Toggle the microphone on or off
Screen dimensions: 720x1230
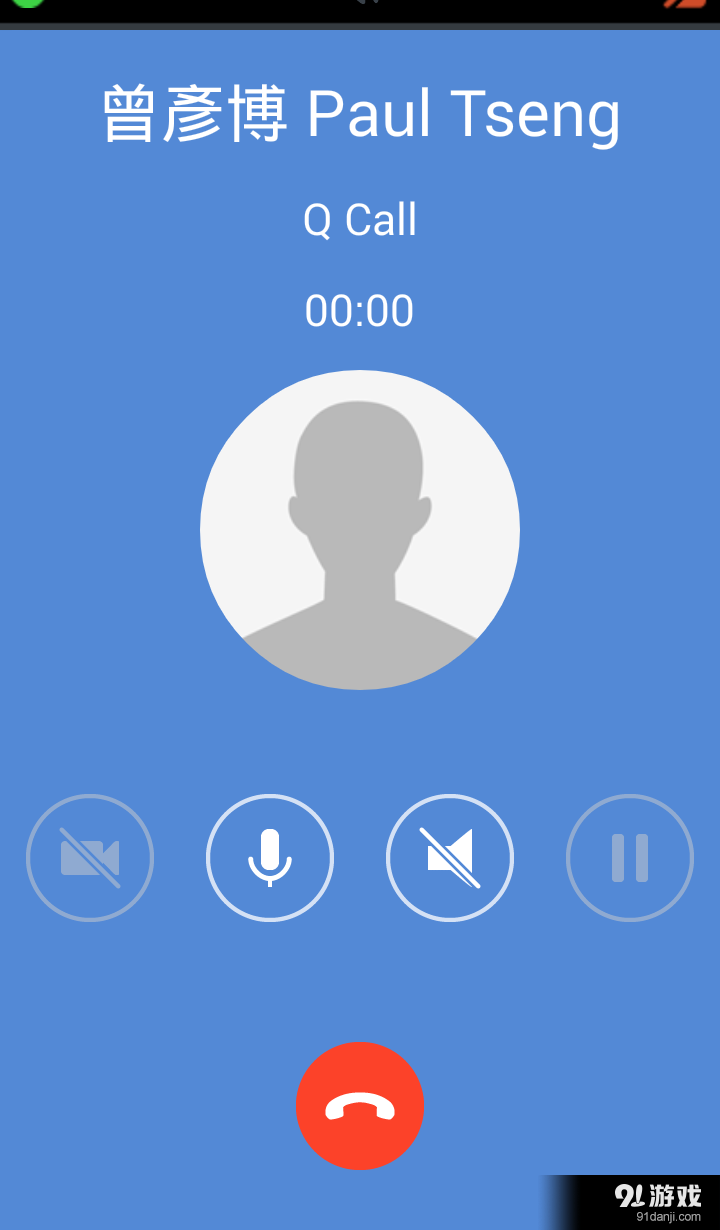[270, 858]
